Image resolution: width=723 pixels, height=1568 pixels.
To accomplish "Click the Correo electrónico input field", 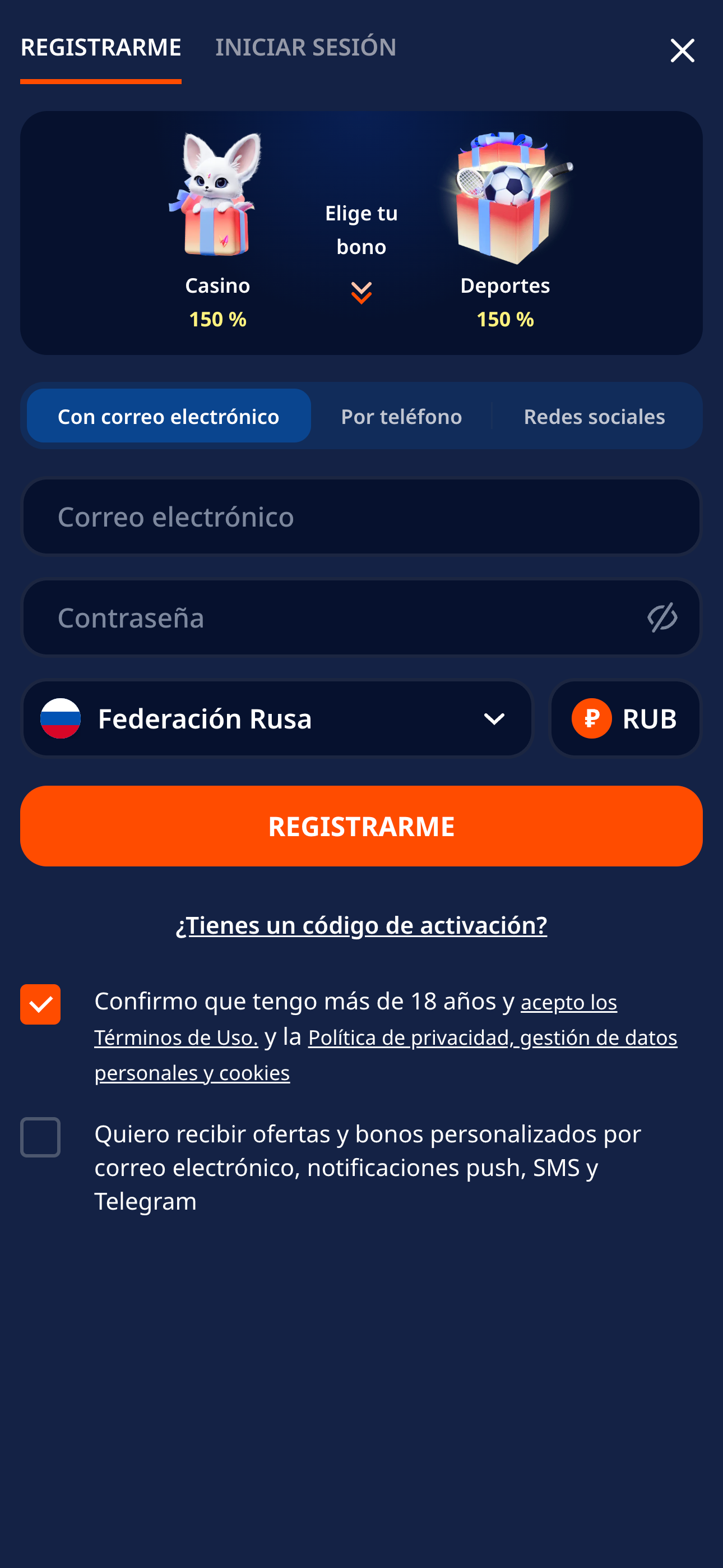I will (361, 516).
